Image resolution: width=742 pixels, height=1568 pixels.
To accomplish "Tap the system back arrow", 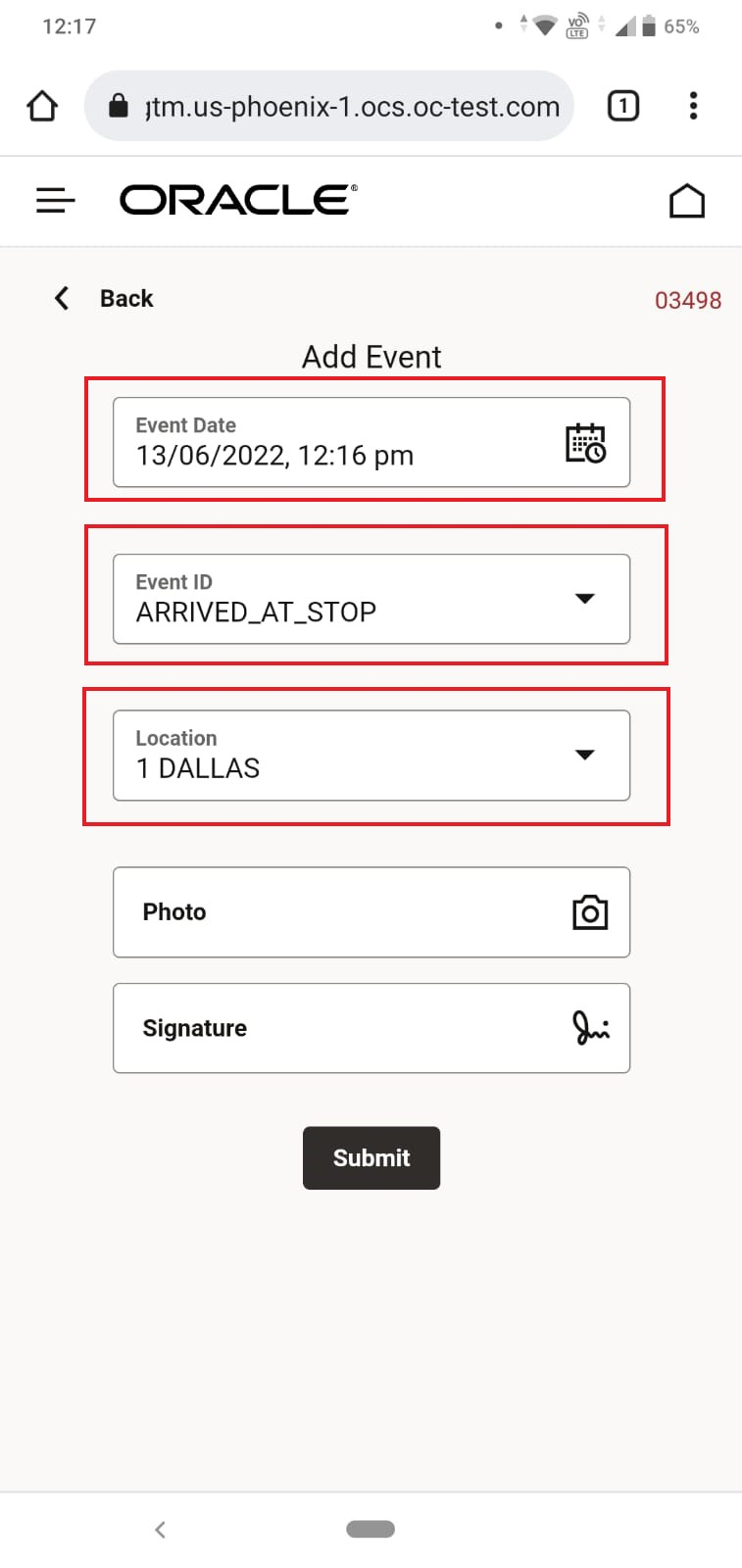I will [x=160, y=1529].
